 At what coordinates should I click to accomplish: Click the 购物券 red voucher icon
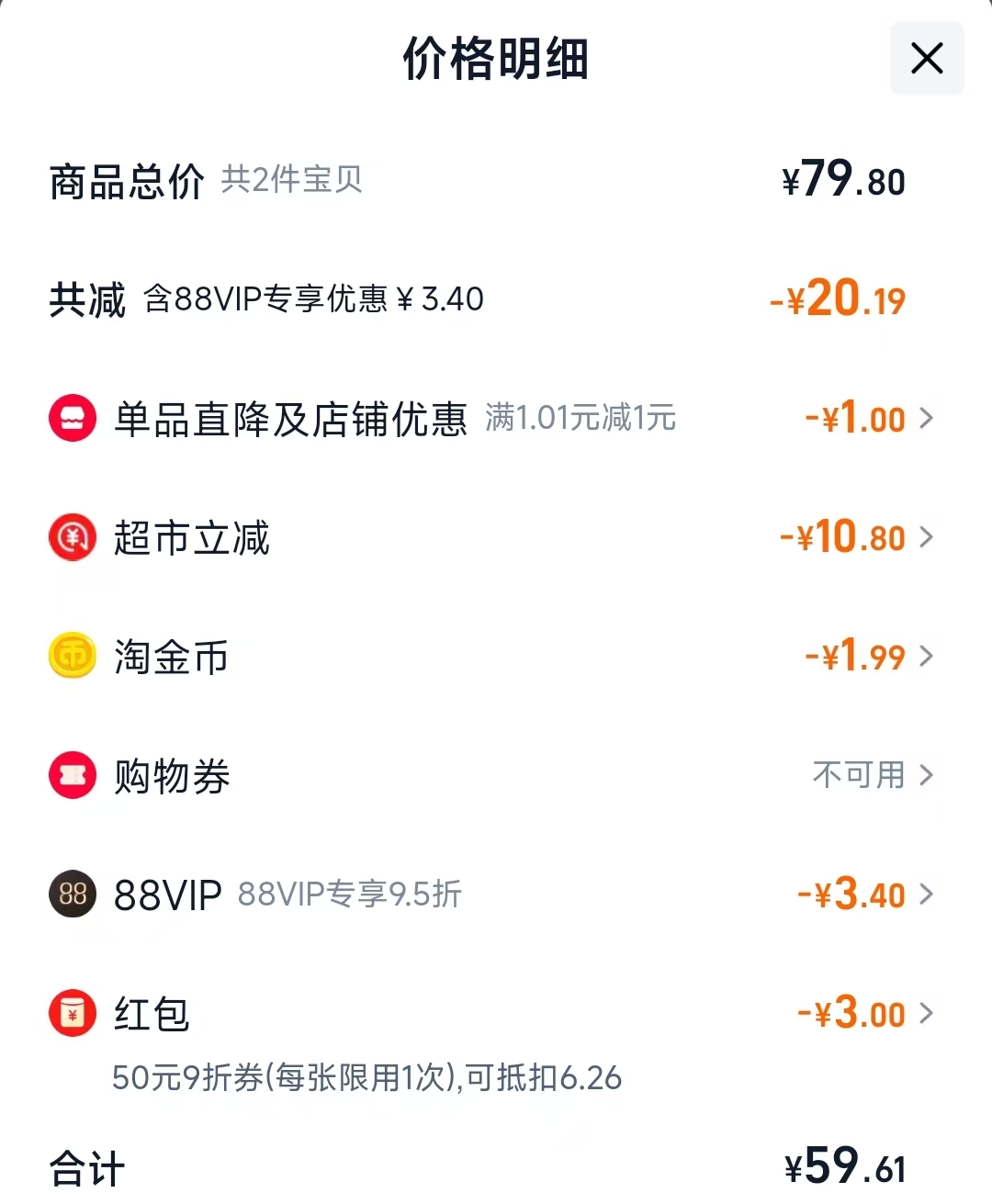point(72,775)
